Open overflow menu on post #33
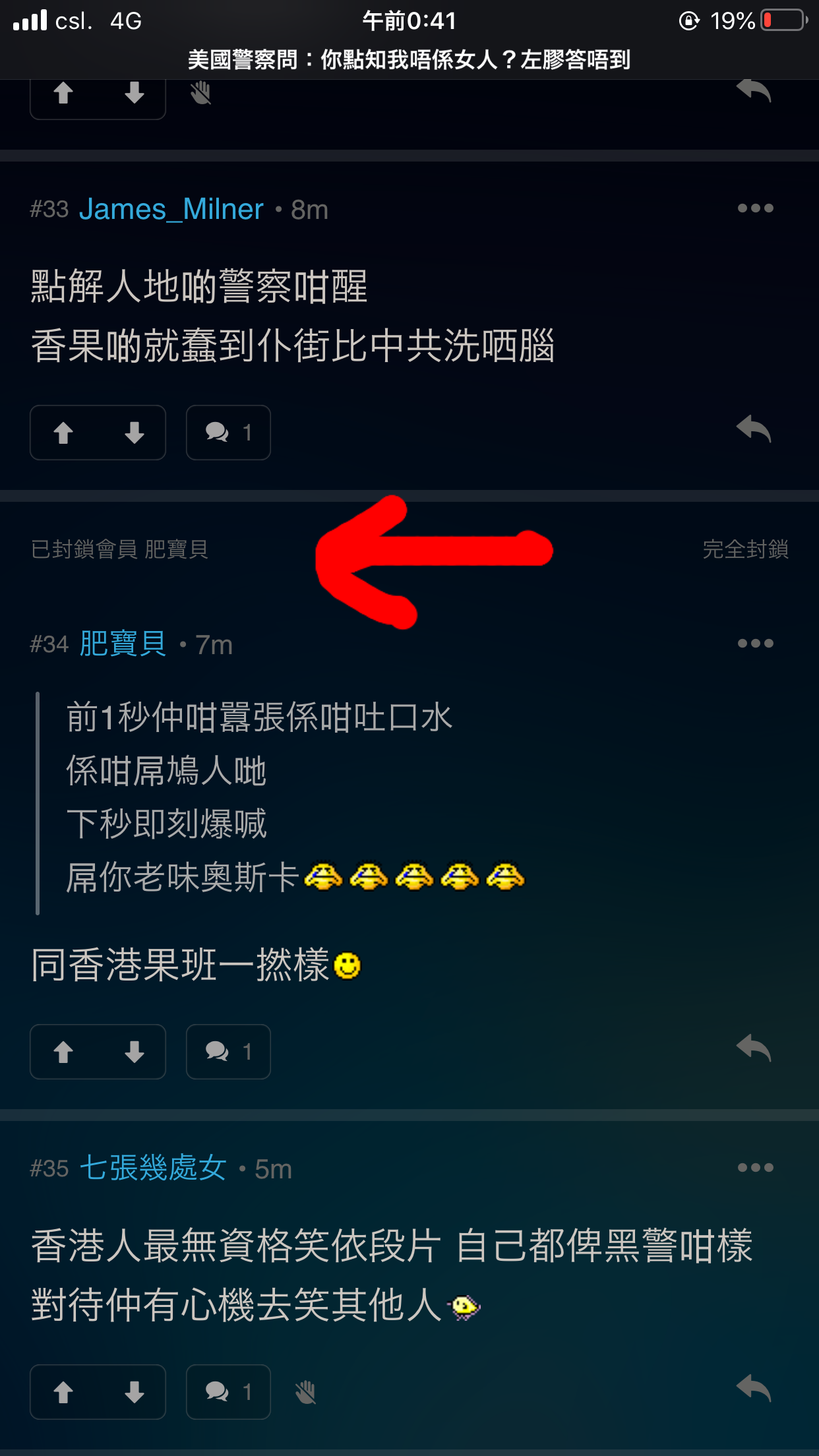Screen dimensions: 819x1456 click(755, 208)
